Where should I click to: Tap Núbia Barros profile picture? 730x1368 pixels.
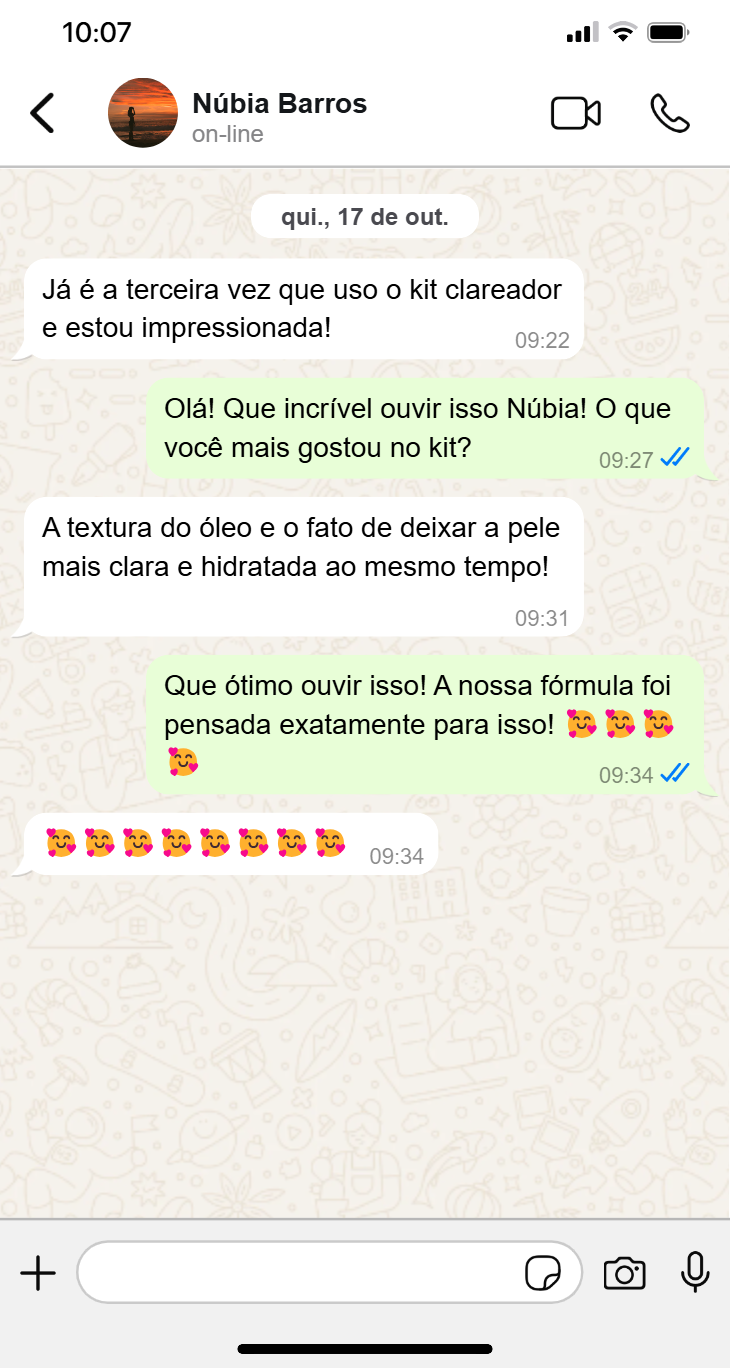point(143,113)
